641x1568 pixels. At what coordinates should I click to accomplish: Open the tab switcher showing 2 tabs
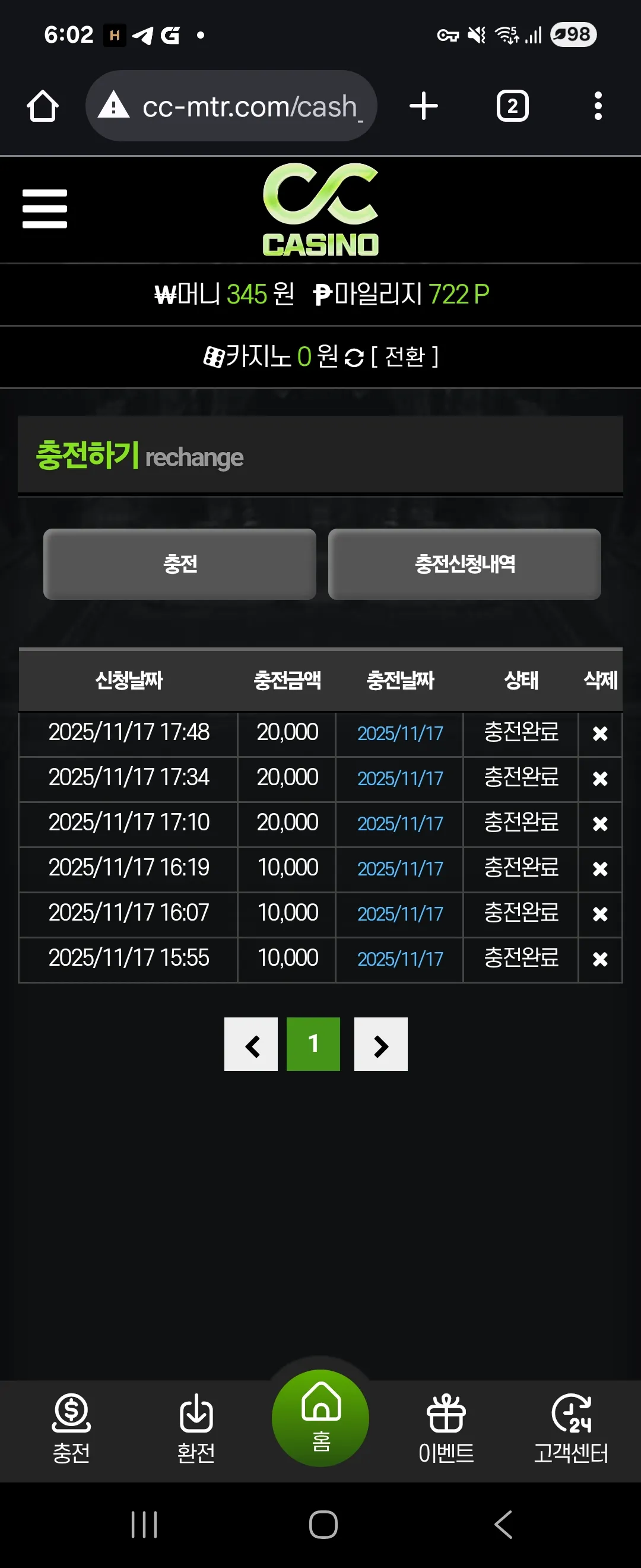(x=512, y=106)
